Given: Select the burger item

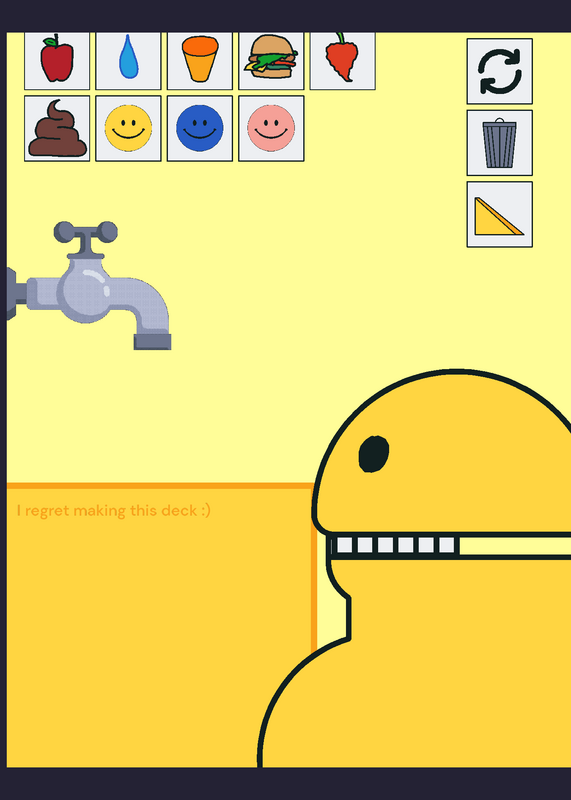Looking at the screenshot, I should (271, 61).
